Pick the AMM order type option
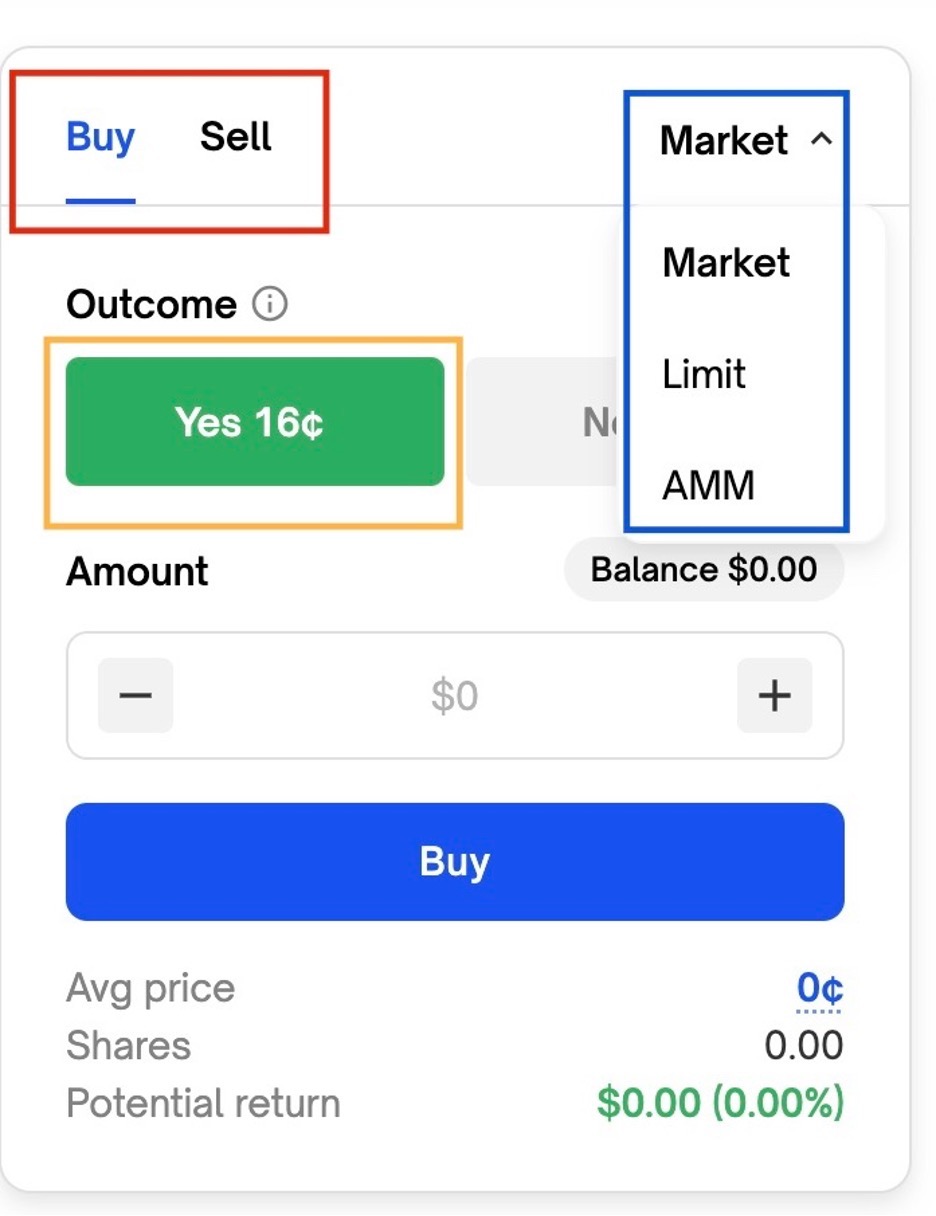Image resolution: width=936 pixels, height=1216 pixels. 708,486
